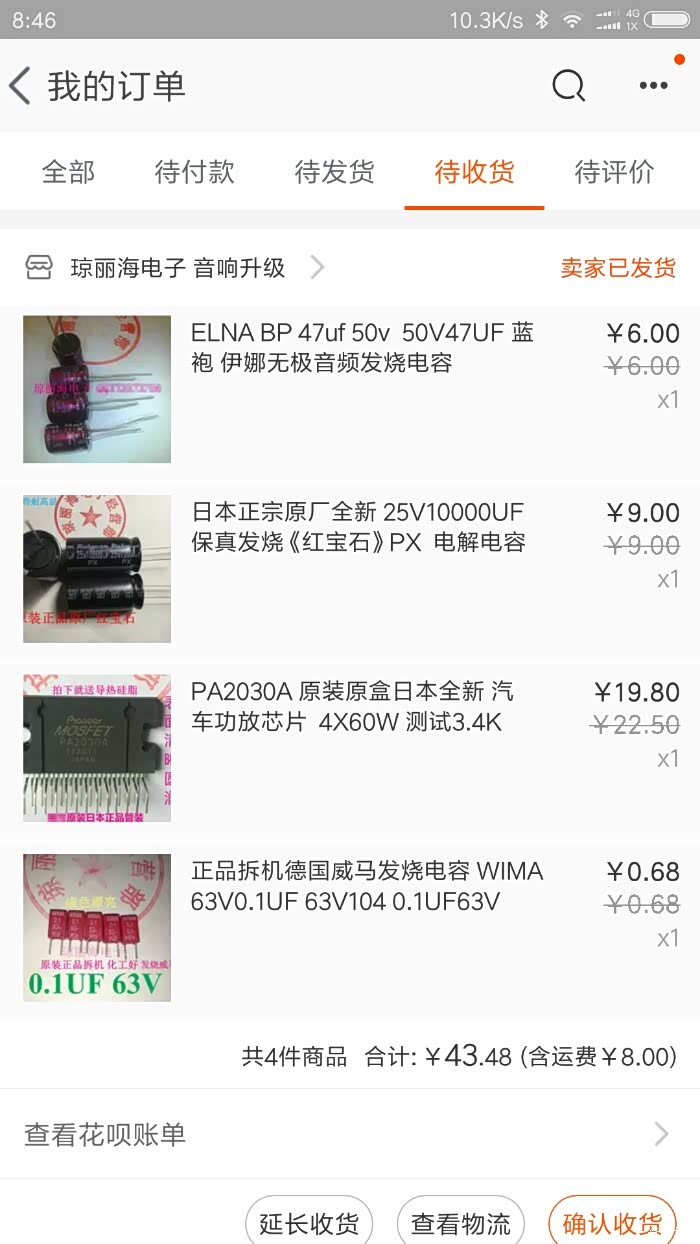Open the WIMA 63V0.1UF capacitor item
This screenshot has height=1244, width=700.
click(x=366, y=886)
